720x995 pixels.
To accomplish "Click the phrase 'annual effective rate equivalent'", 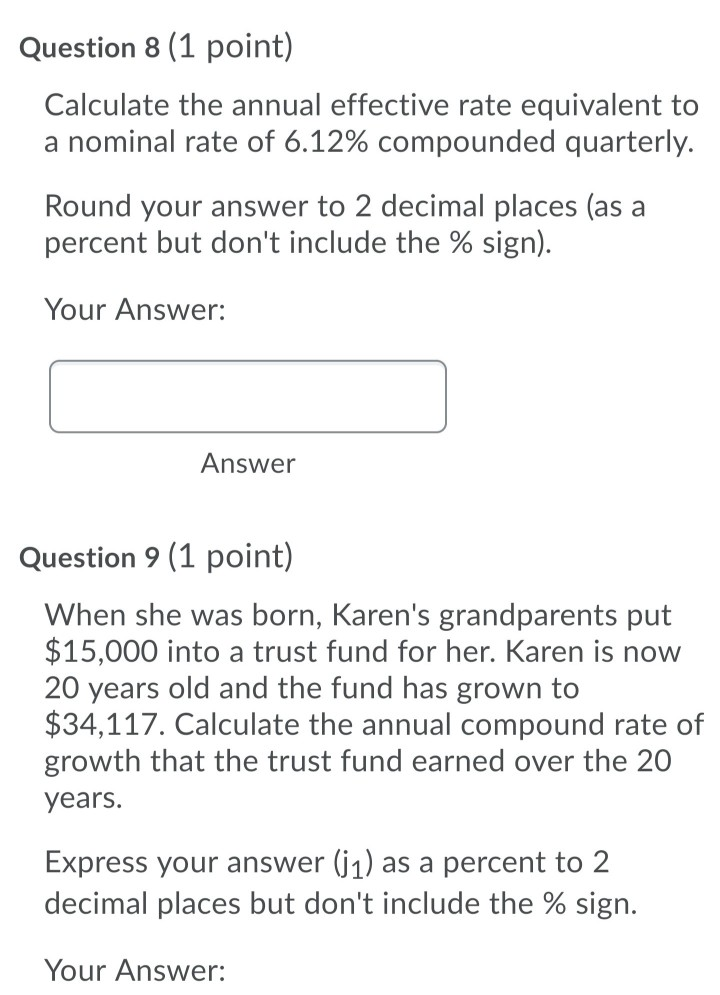I will 430,104.
